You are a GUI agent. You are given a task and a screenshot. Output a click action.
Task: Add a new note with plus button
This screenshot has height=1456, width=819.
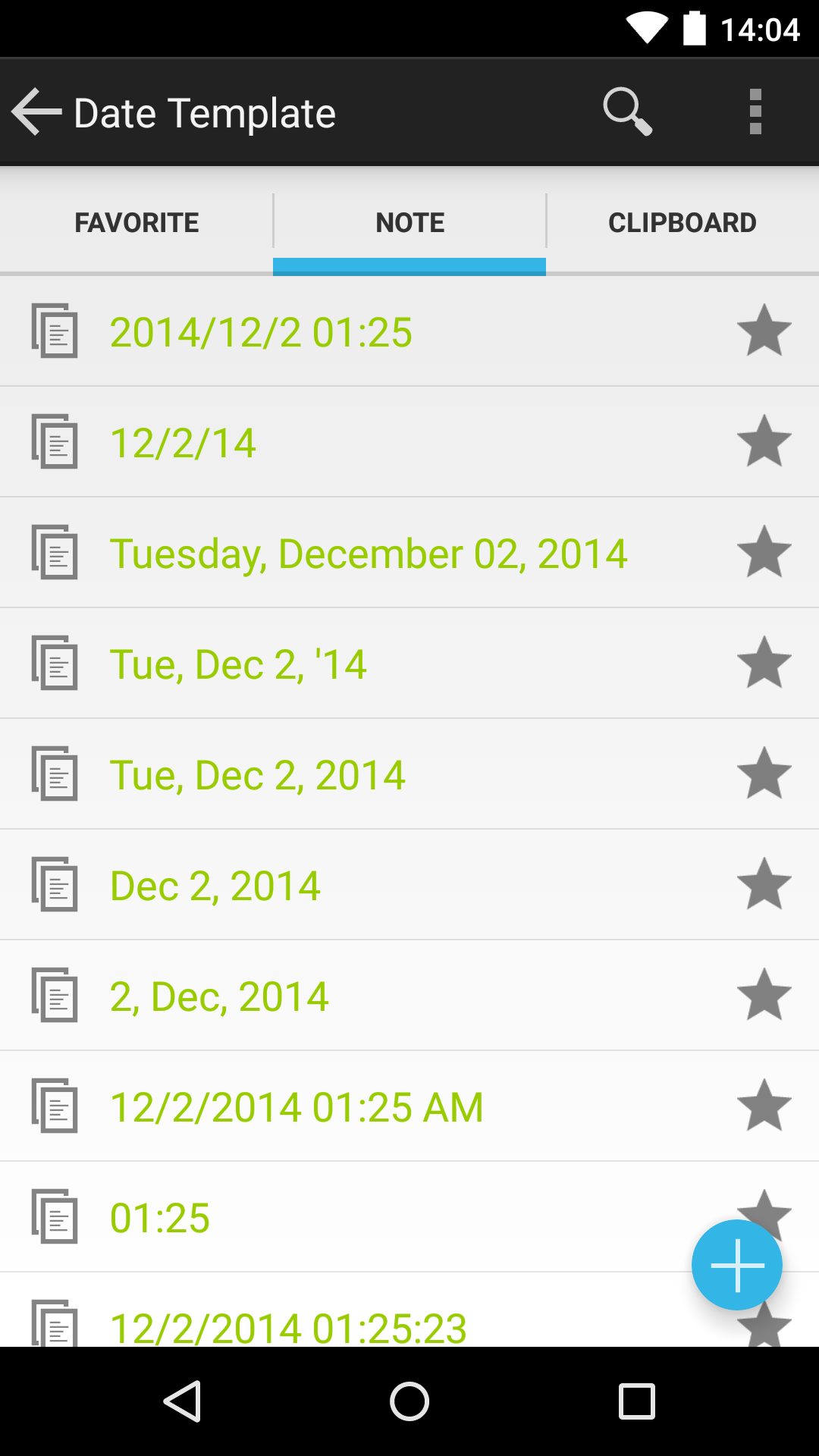(x=736, y=1265)
